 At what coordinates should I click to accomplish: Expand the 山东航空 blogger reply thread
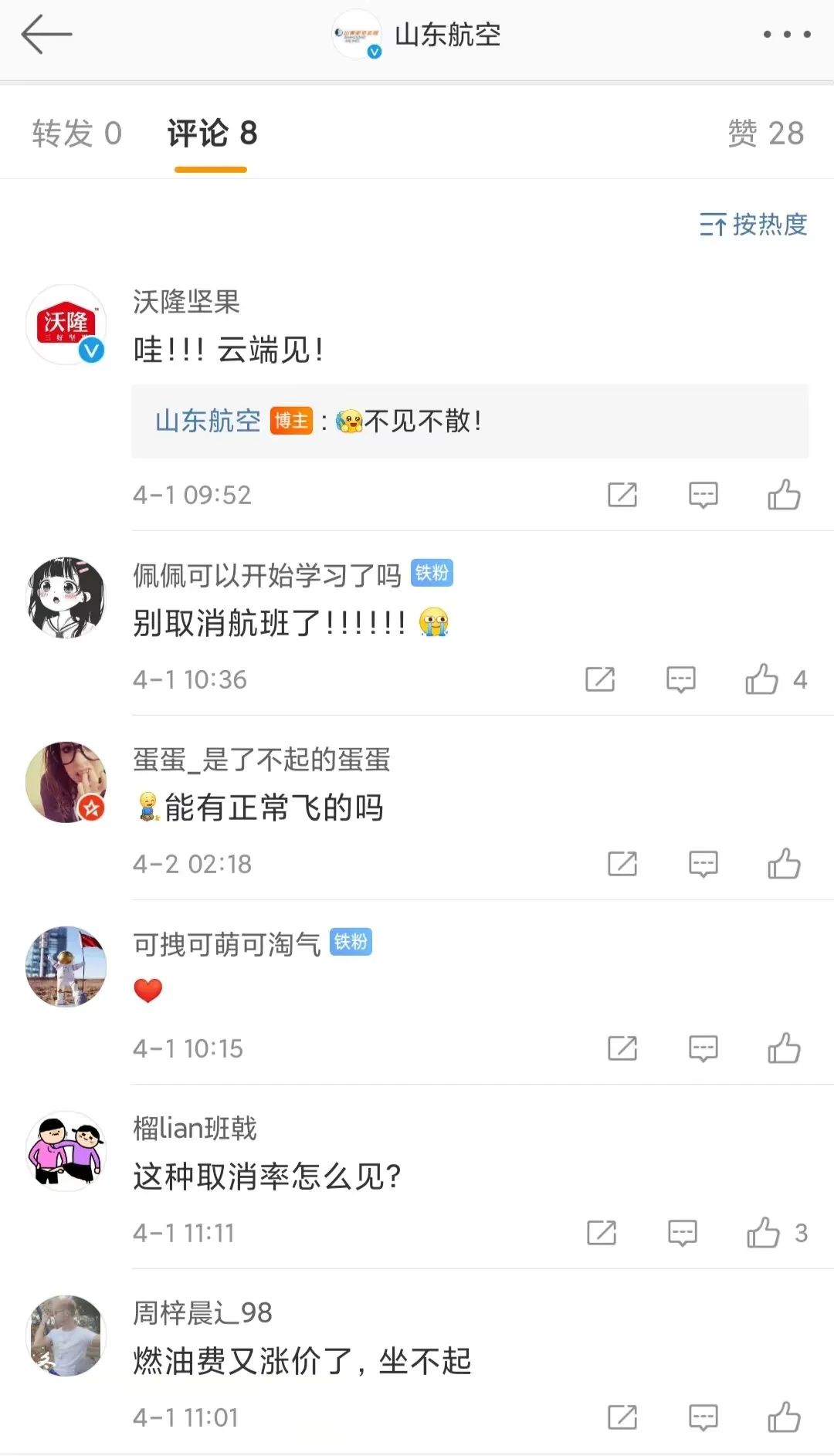pyautogui.click(x=463, y=421)
